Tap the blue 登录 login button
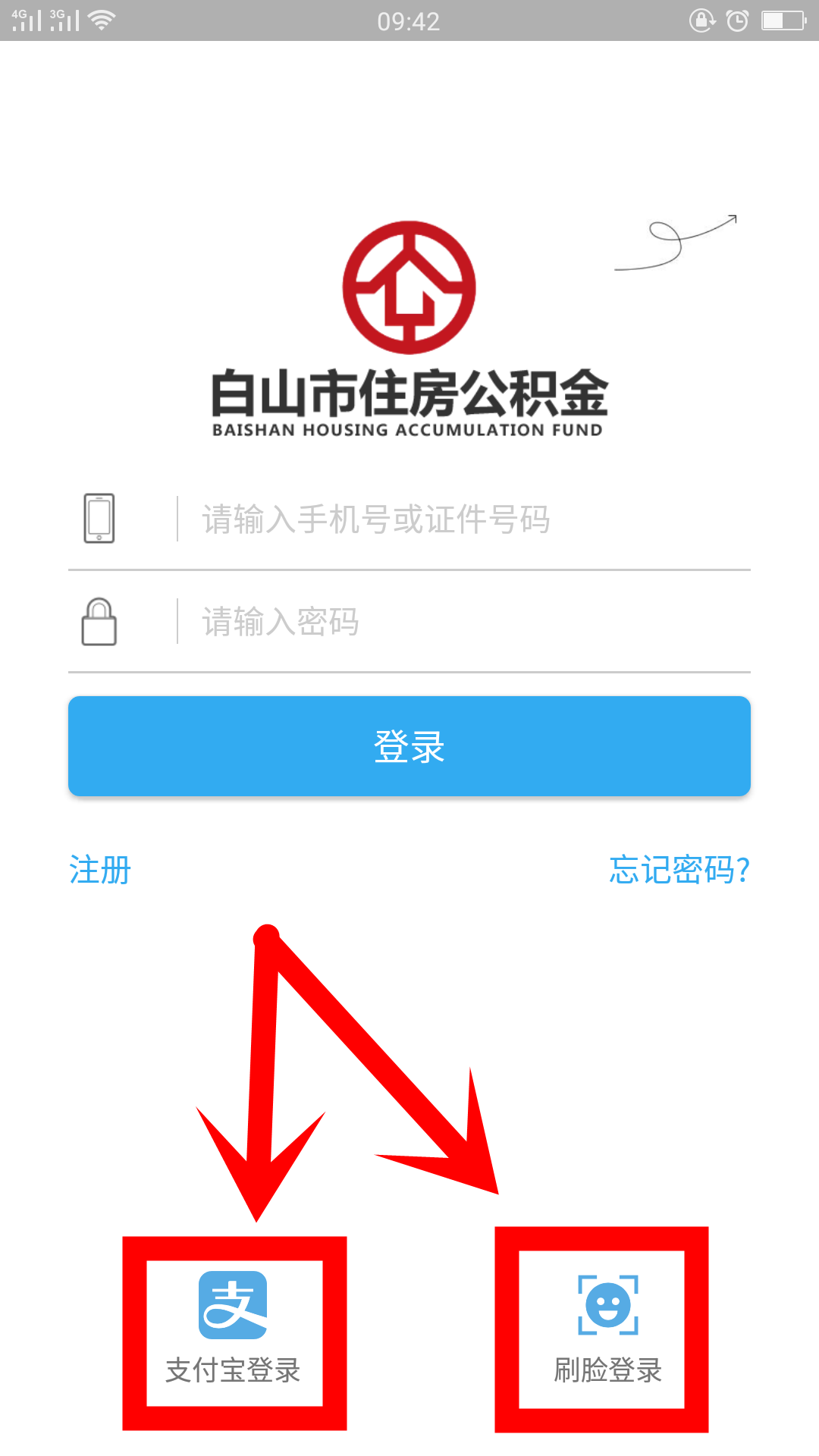Screen dimensions: 819x1456 click(409, 746)
